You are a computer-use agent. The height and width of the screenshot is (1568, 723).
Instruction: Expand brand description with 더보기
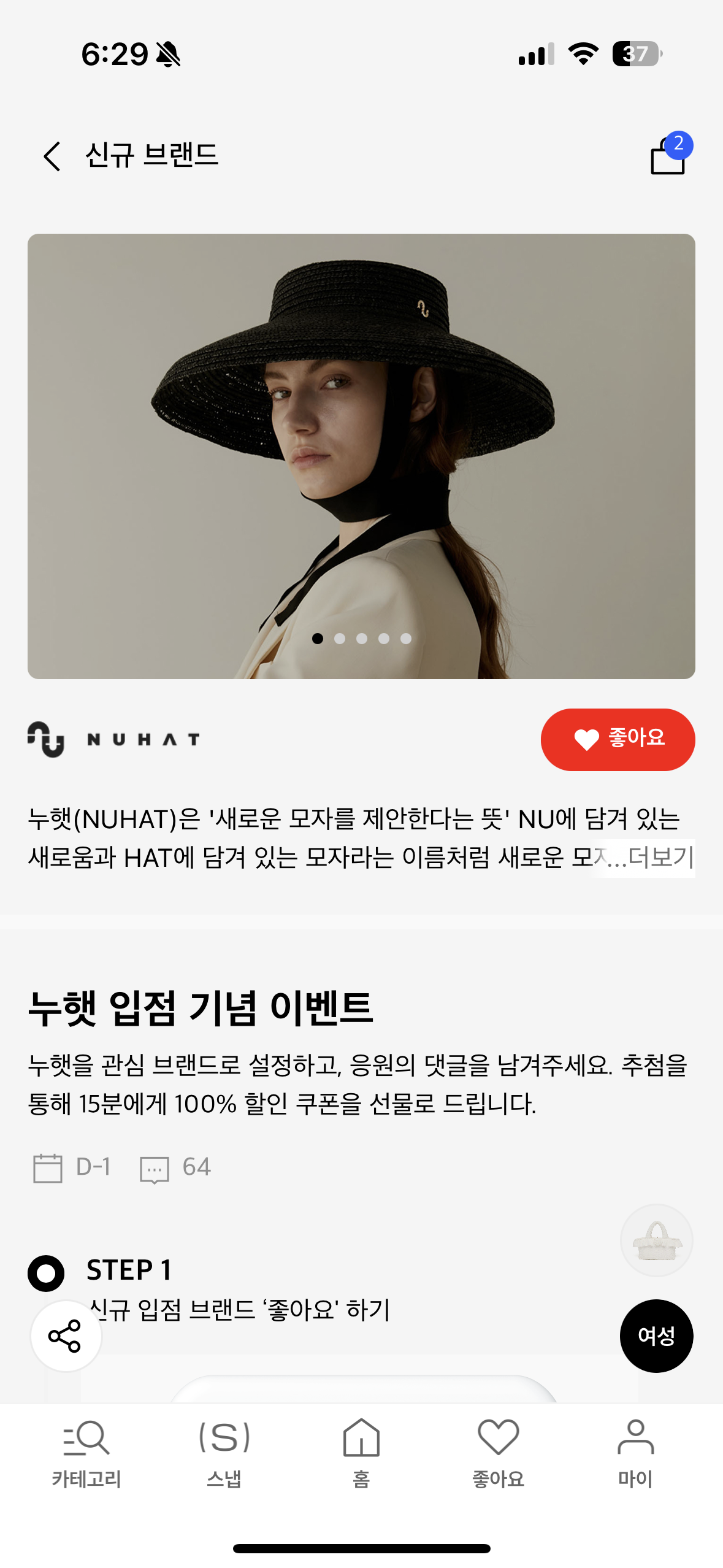(660, 857)
